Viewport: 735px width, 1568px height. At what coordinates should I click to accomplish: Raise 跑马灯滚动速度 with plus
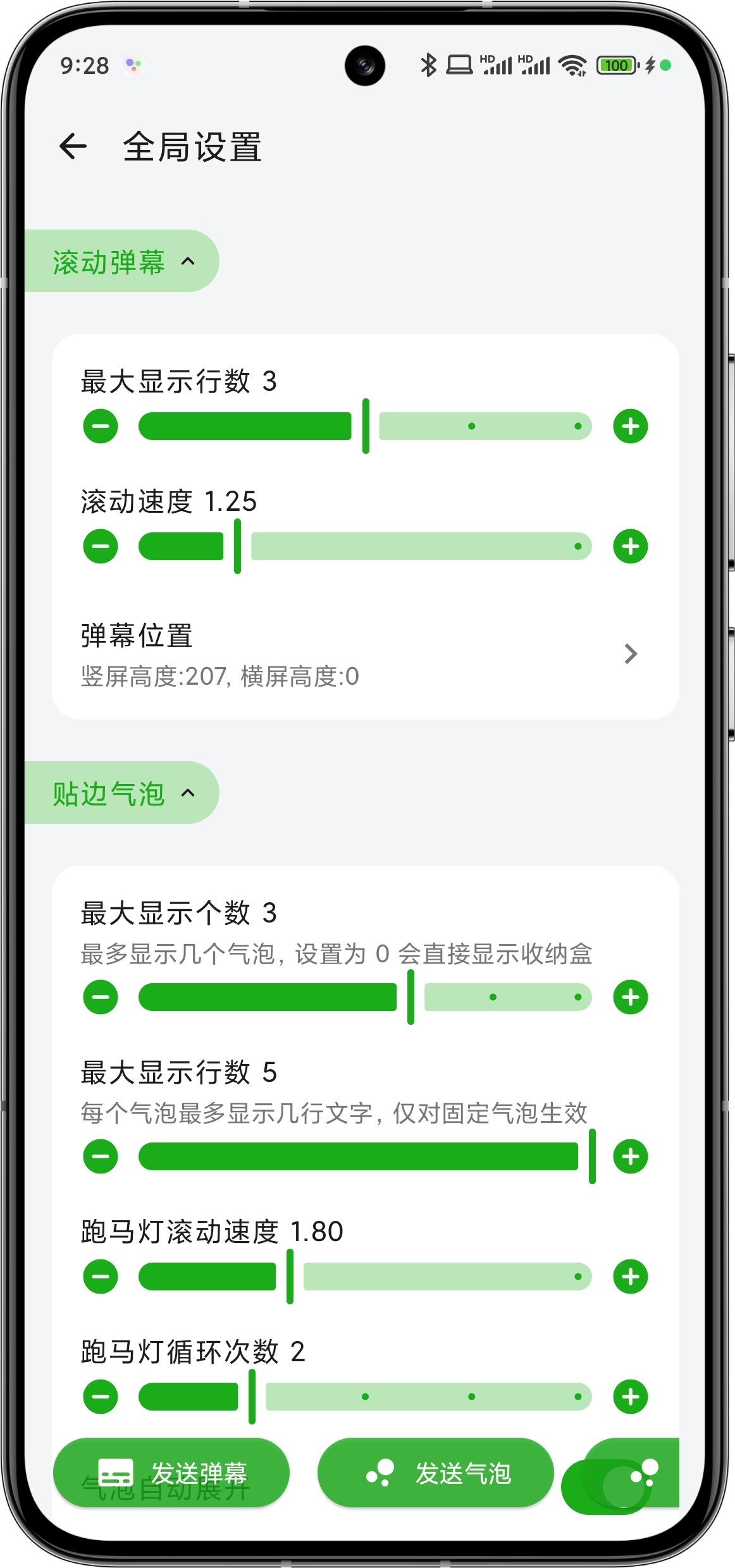tap(630, 1277)
